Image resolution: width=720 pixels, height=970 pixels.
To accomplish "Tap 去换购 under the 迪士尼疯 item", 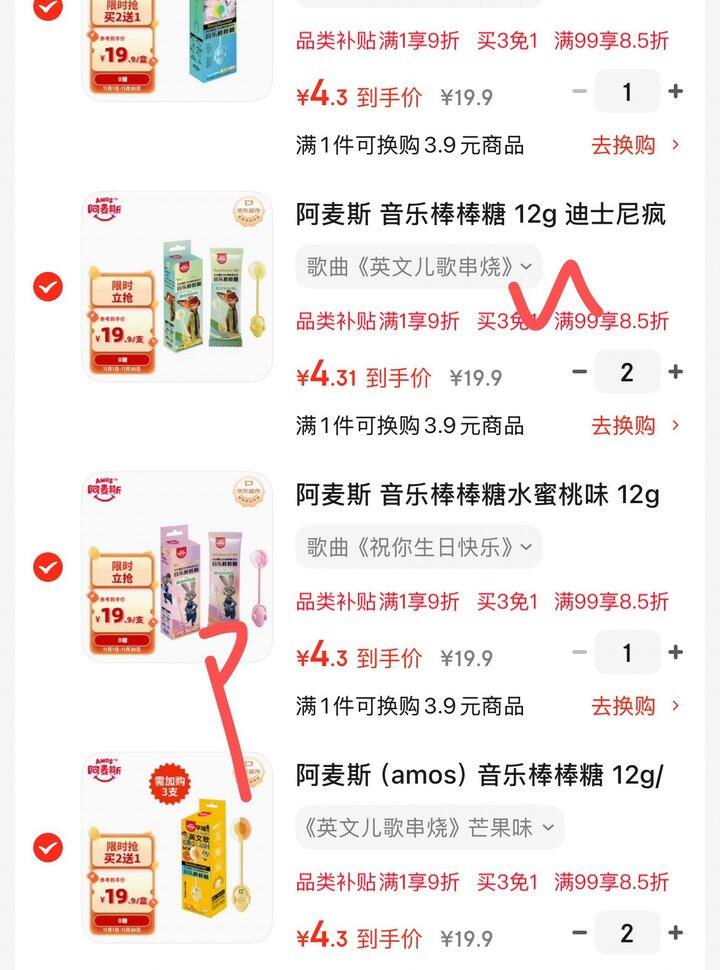I will coord(634,426).
